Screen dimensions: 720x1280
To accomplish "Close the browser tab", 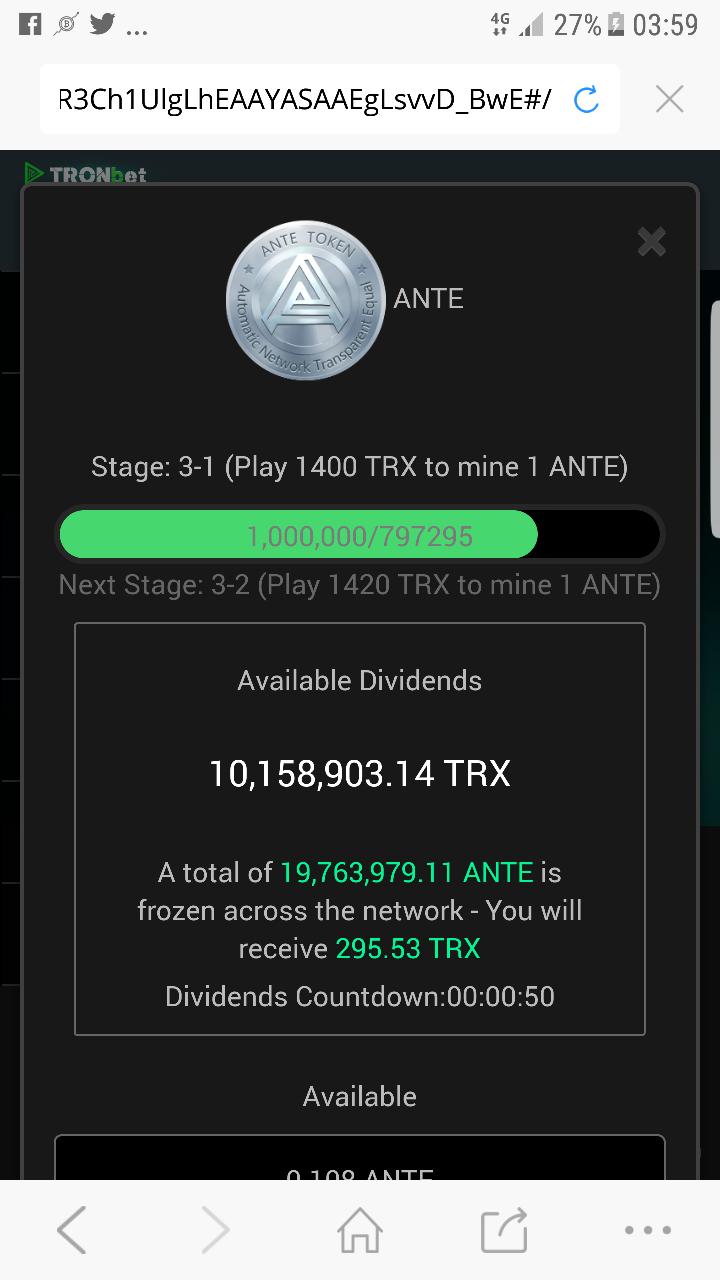I will click(x=669, y=99).
